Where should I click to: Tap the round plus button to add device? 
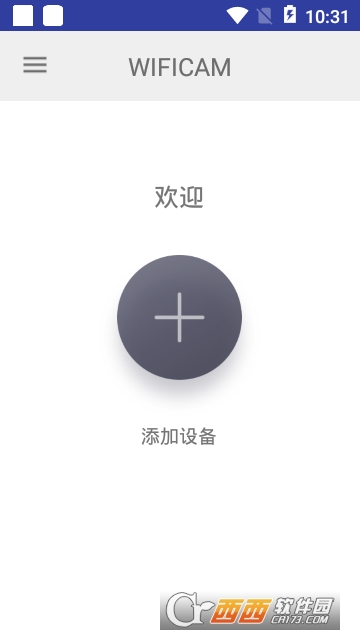[x=180, y=317]
